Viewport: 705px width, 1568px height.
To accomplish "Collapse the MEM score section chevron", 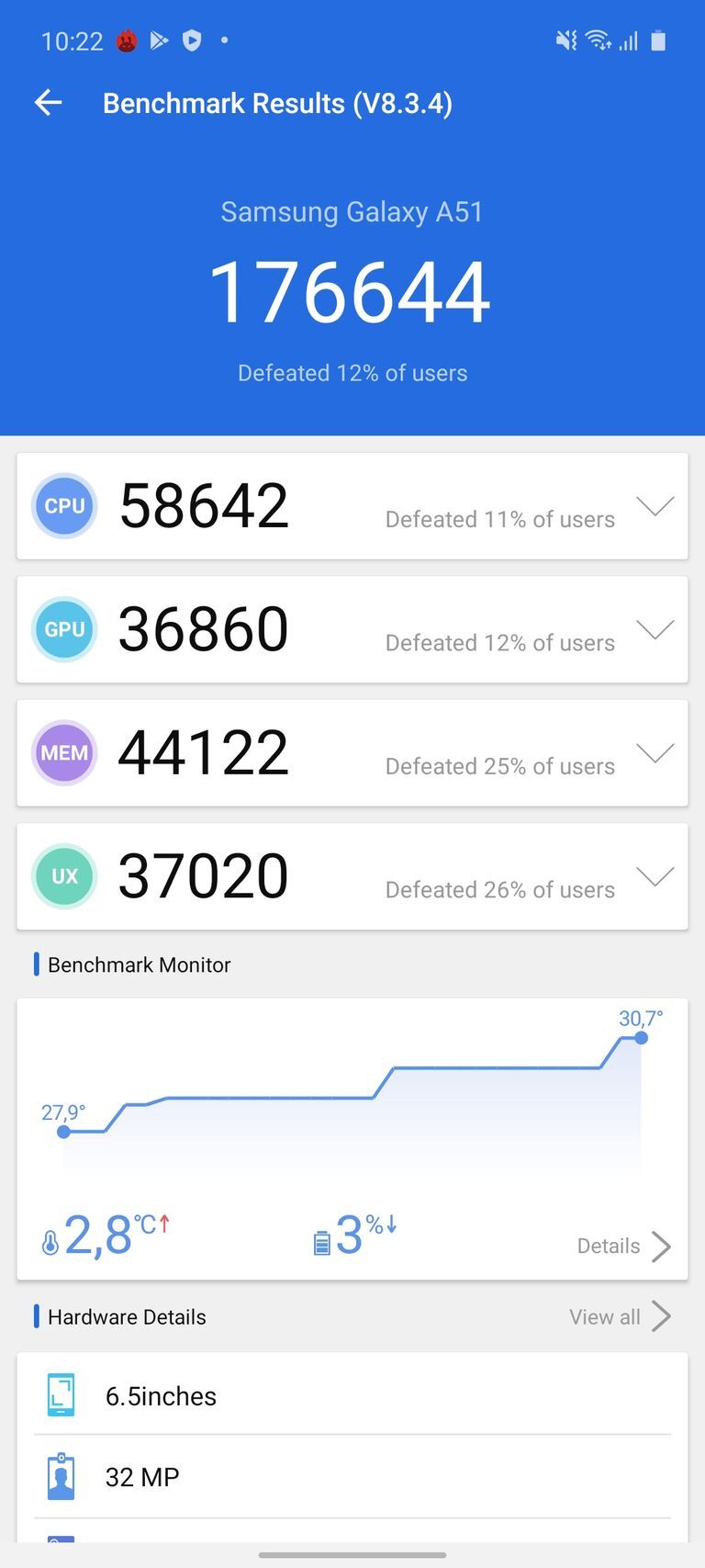I will [x=655, y=753].
